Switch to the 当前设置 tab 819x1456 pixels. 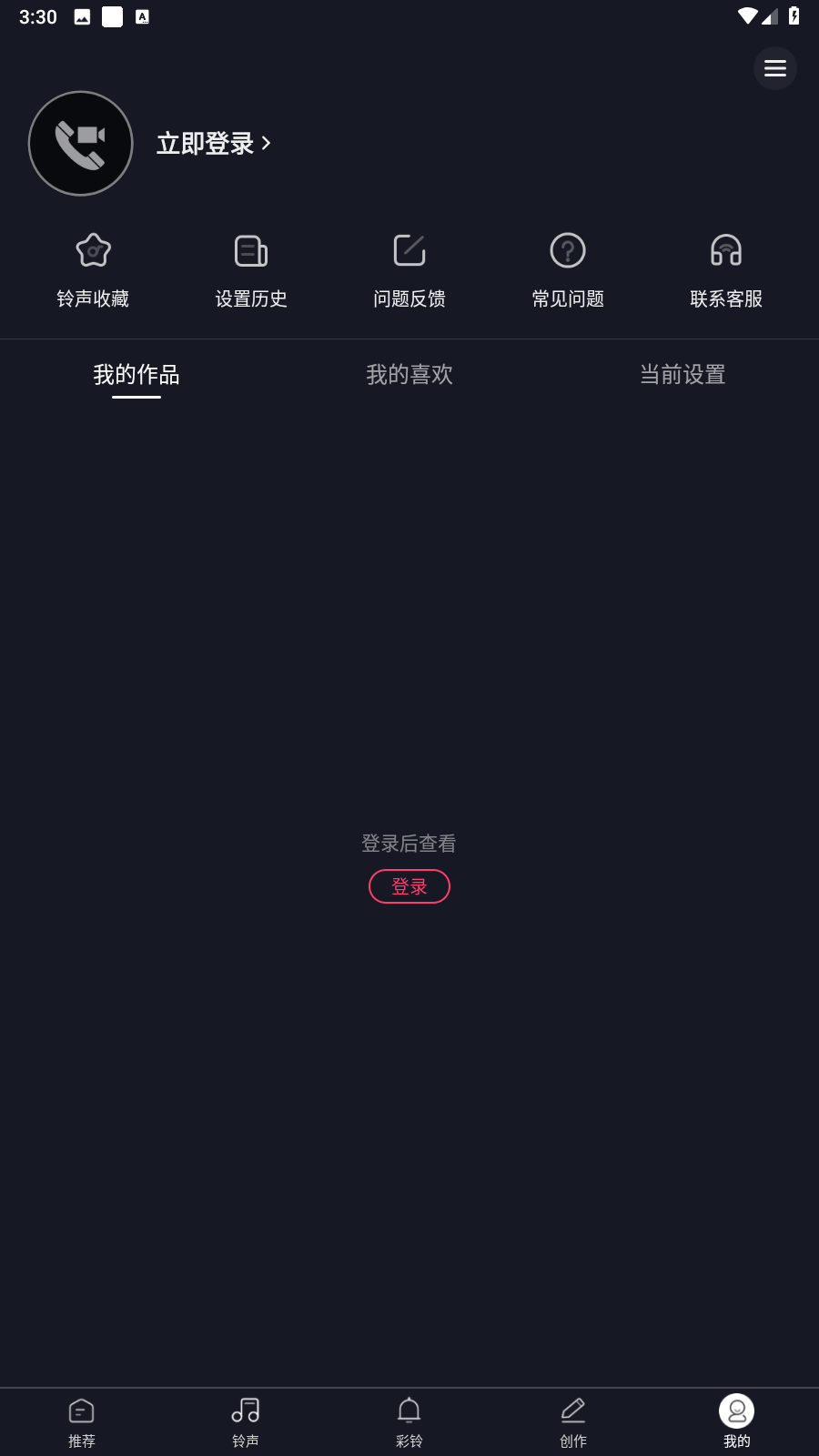click(x=682, y=375)
